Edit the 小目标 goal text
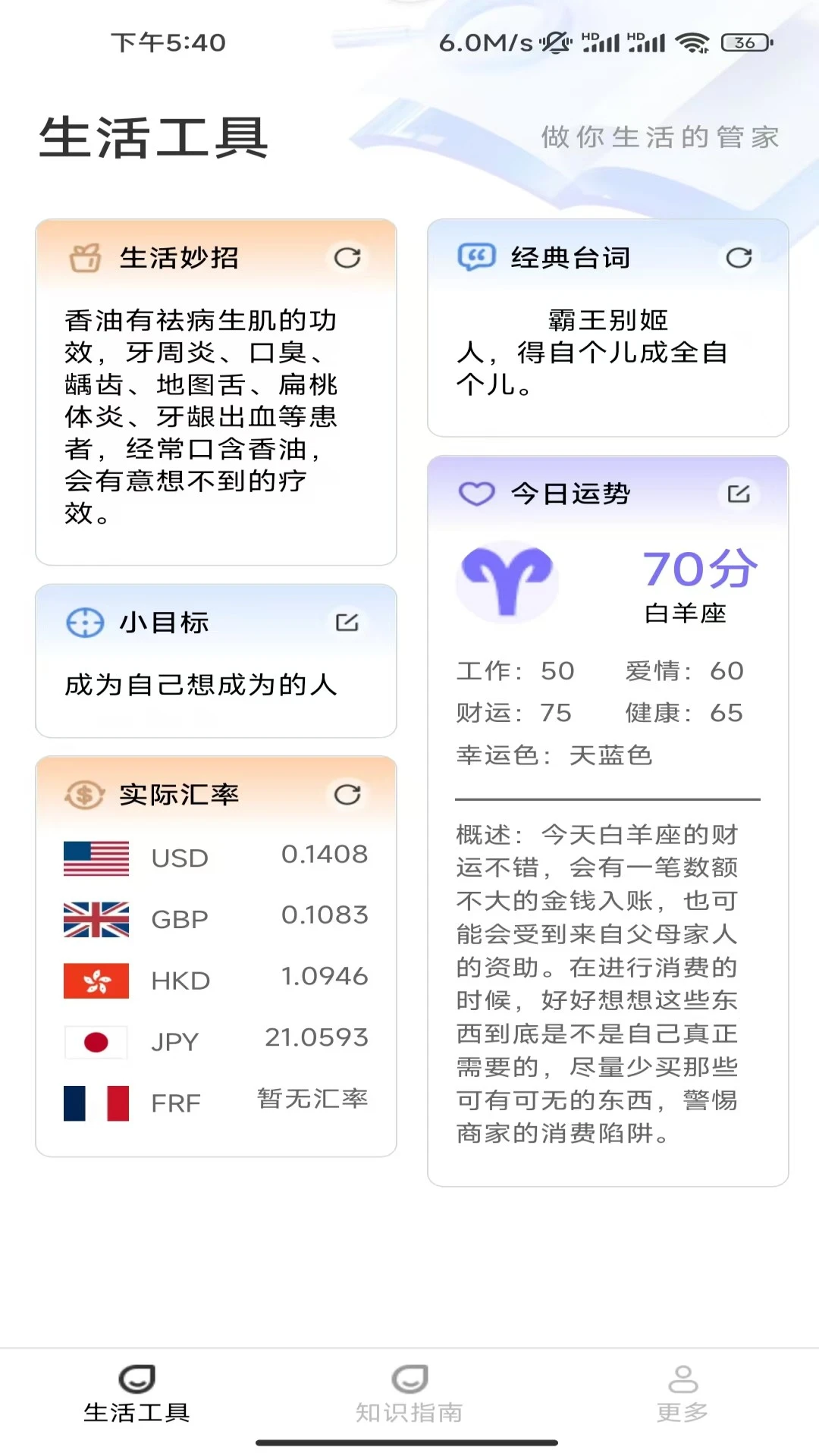Screen dimensions: 819x1456 tap(348, 623)
